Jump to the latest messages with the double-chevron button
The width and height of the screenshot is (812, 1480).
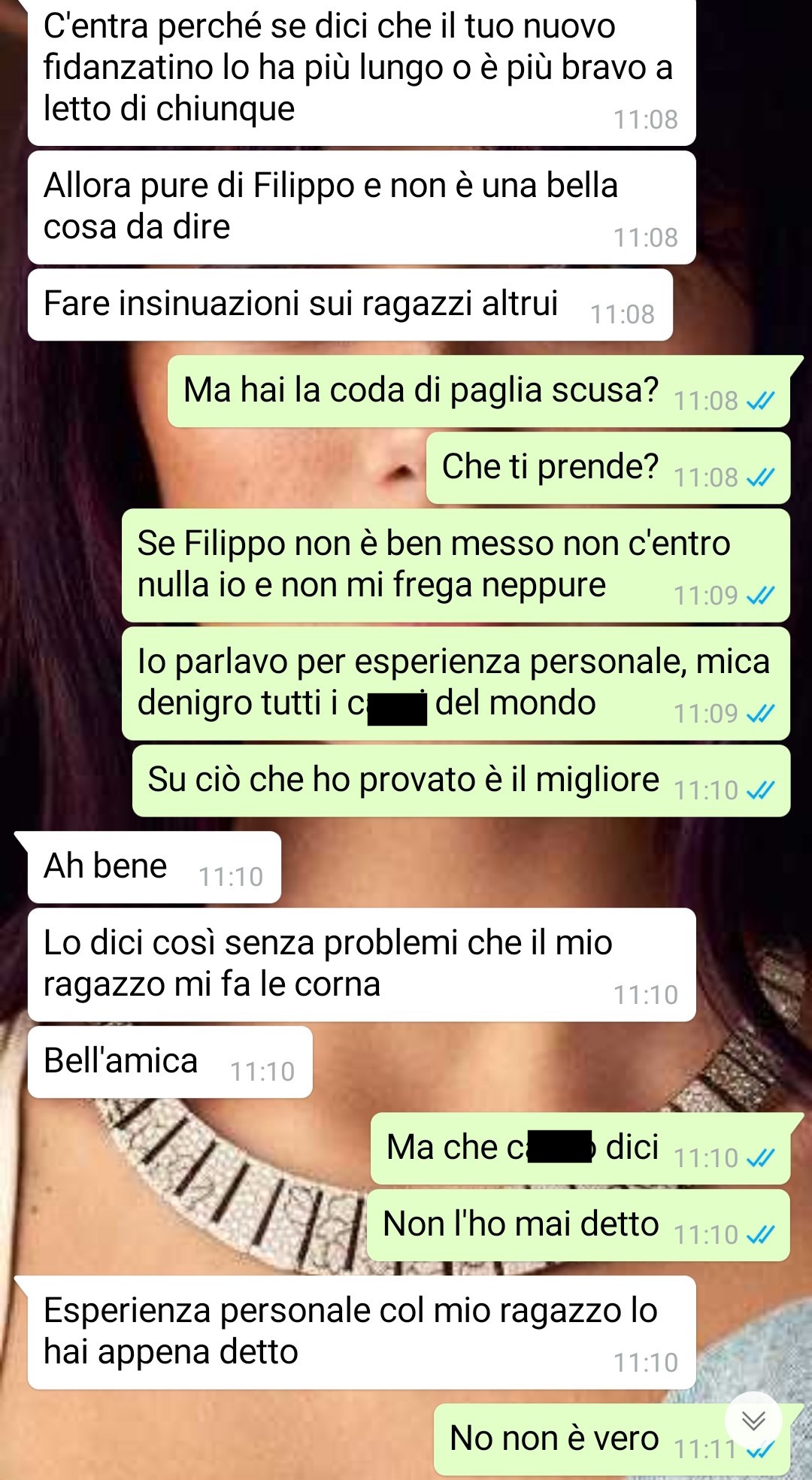click(753, 1420)
